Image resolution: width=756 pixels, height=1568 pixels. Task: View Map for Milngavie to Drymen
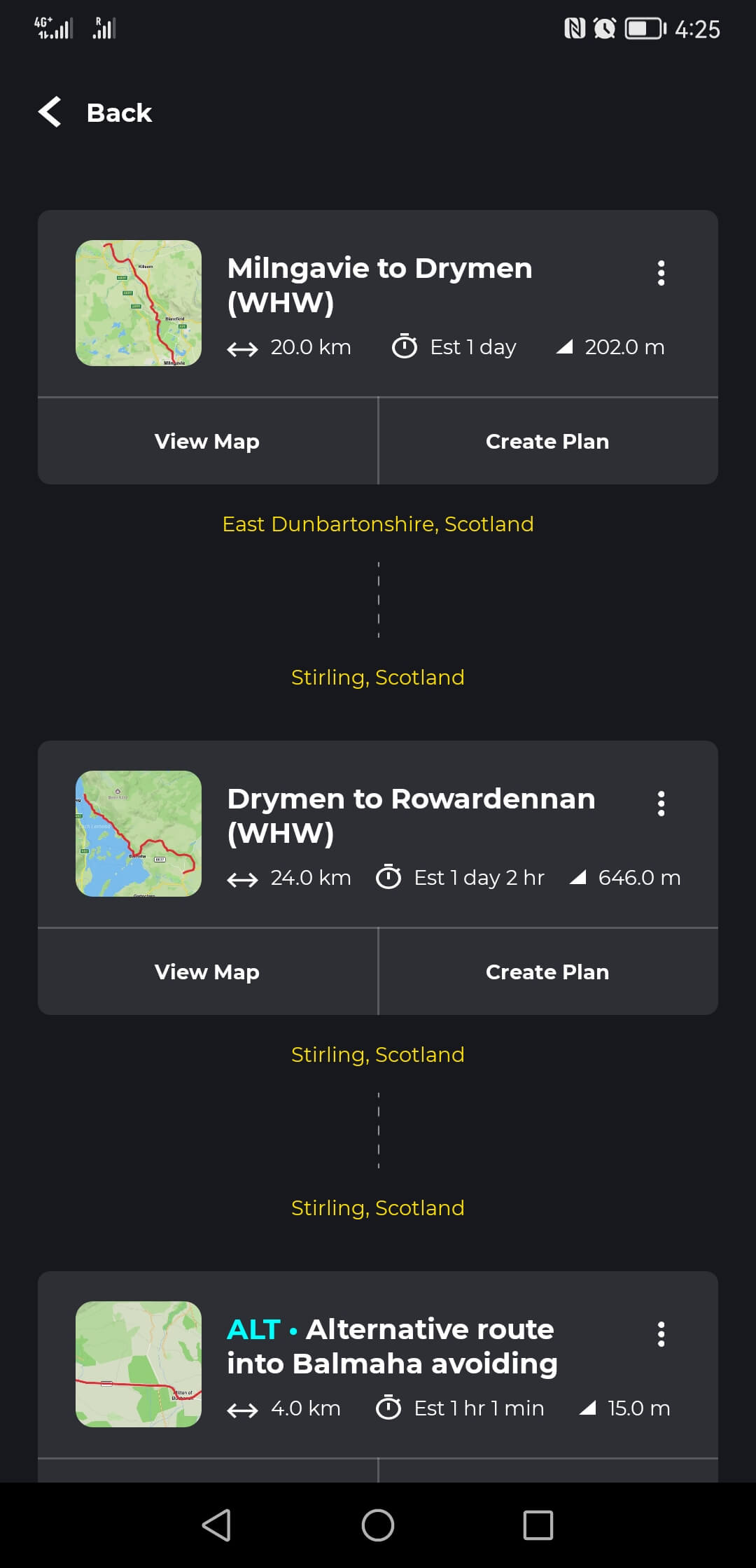coord(207,442)
